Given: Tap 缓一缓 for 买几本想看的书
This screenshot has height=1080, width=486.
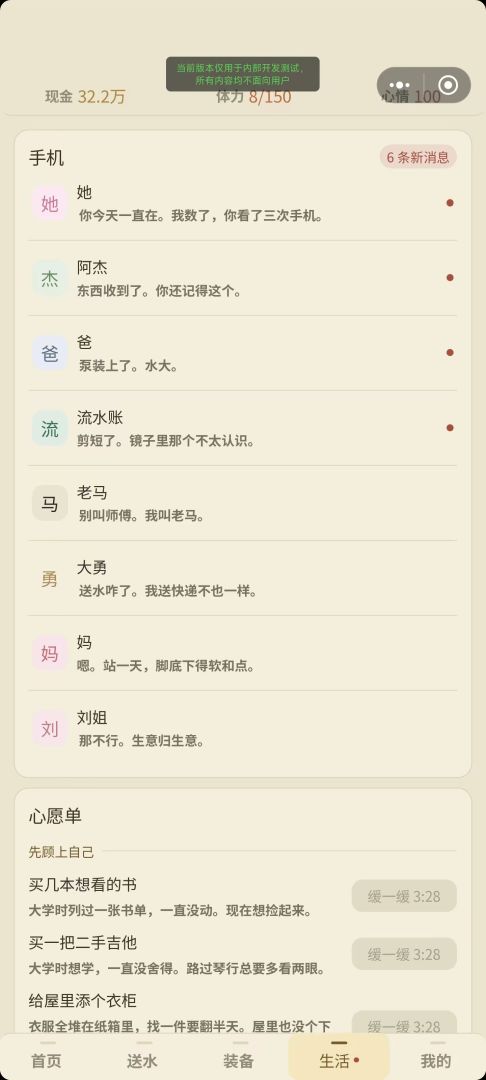Looking at the screenshot, I should pyautogui.click(x=404, y=896).
